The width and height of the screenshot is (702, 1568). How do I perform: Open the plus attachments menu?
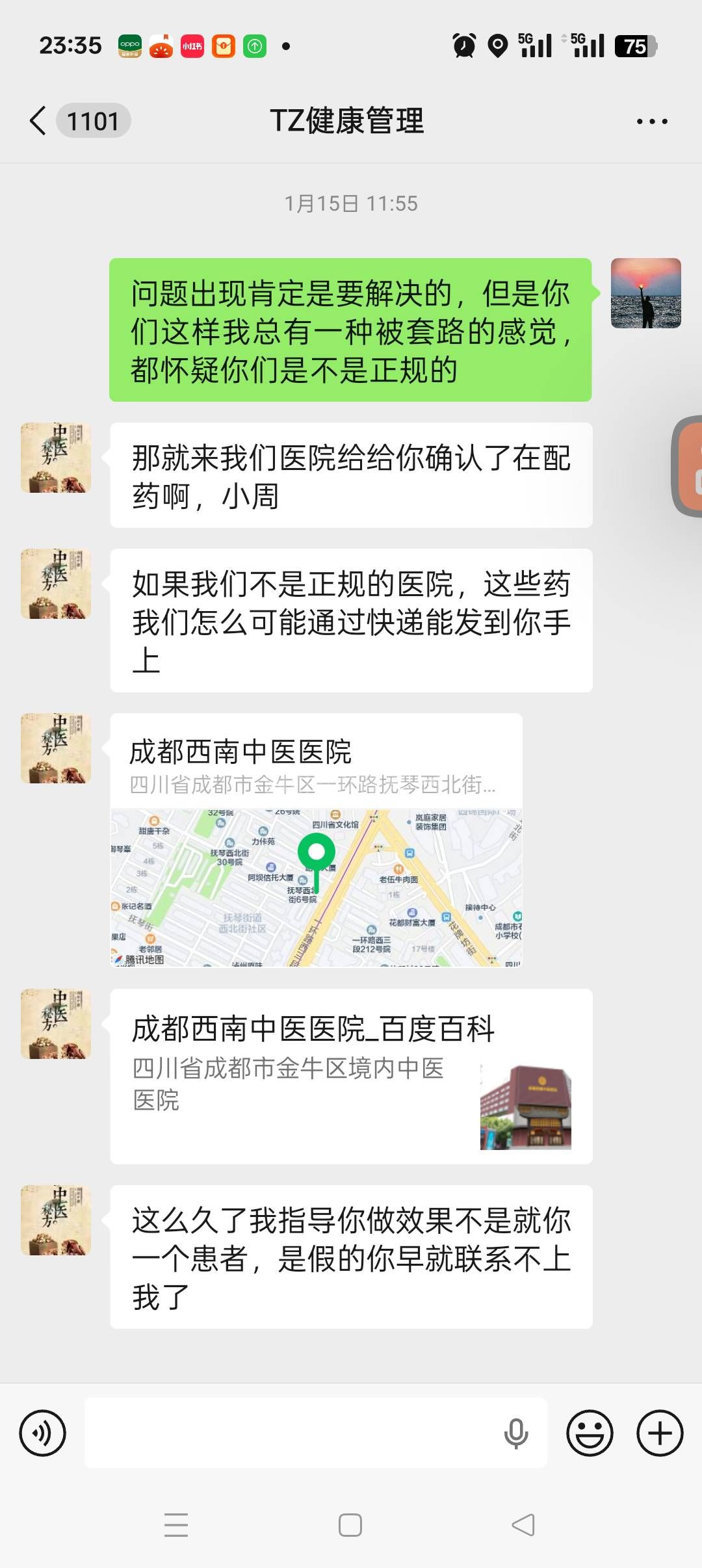(660, 1433)
